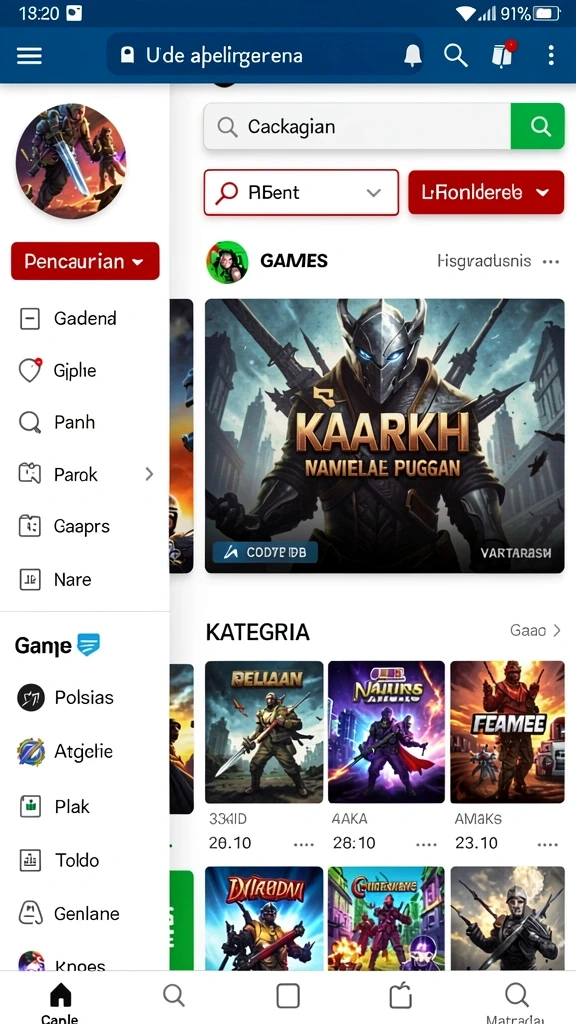Screen dimensions: 576x1024
Task: Open the red Pencaurian dropdown
Action: pyautogui.click(x=85, y=261)
